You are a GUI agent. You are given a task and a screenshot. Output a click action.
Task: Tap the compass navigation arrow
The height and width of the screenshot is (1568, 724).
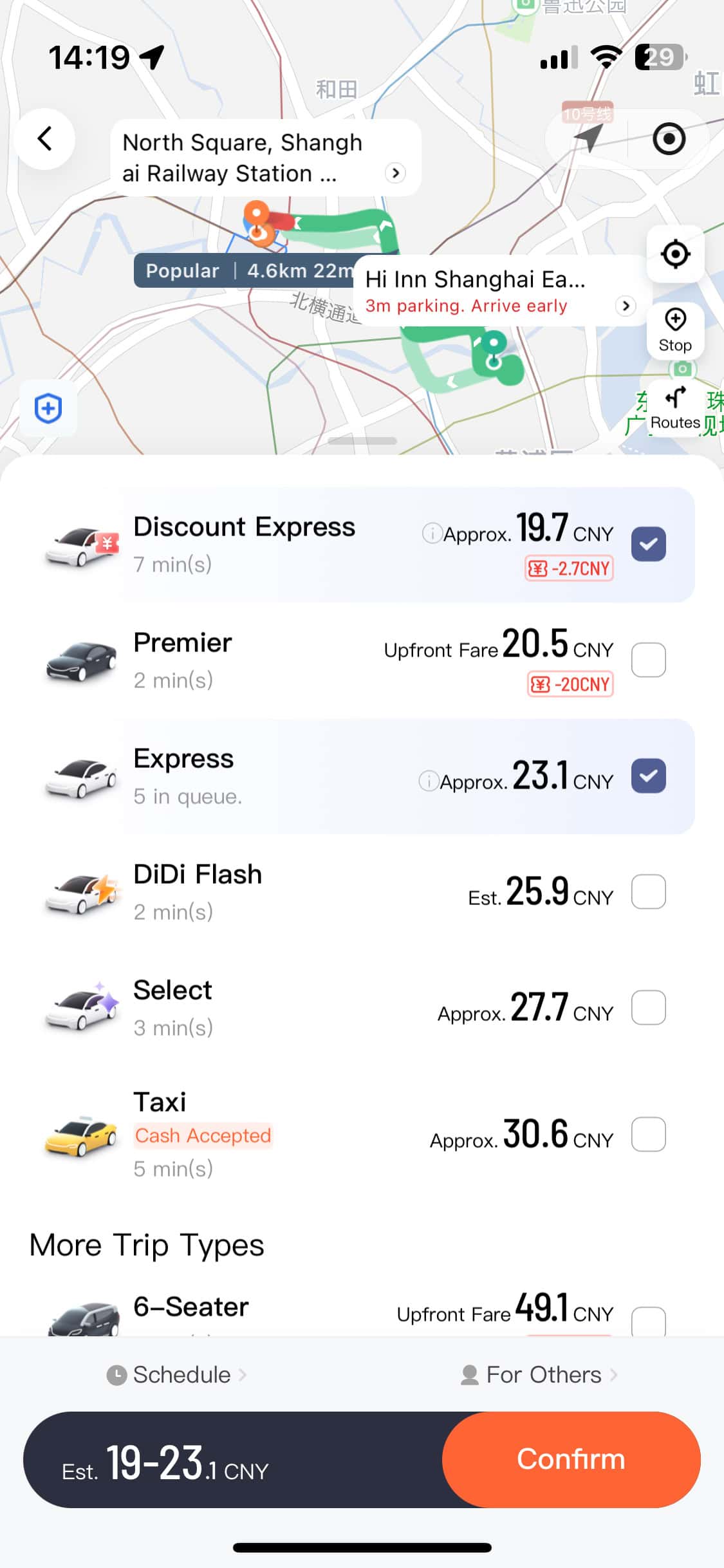tap(587, 138)
